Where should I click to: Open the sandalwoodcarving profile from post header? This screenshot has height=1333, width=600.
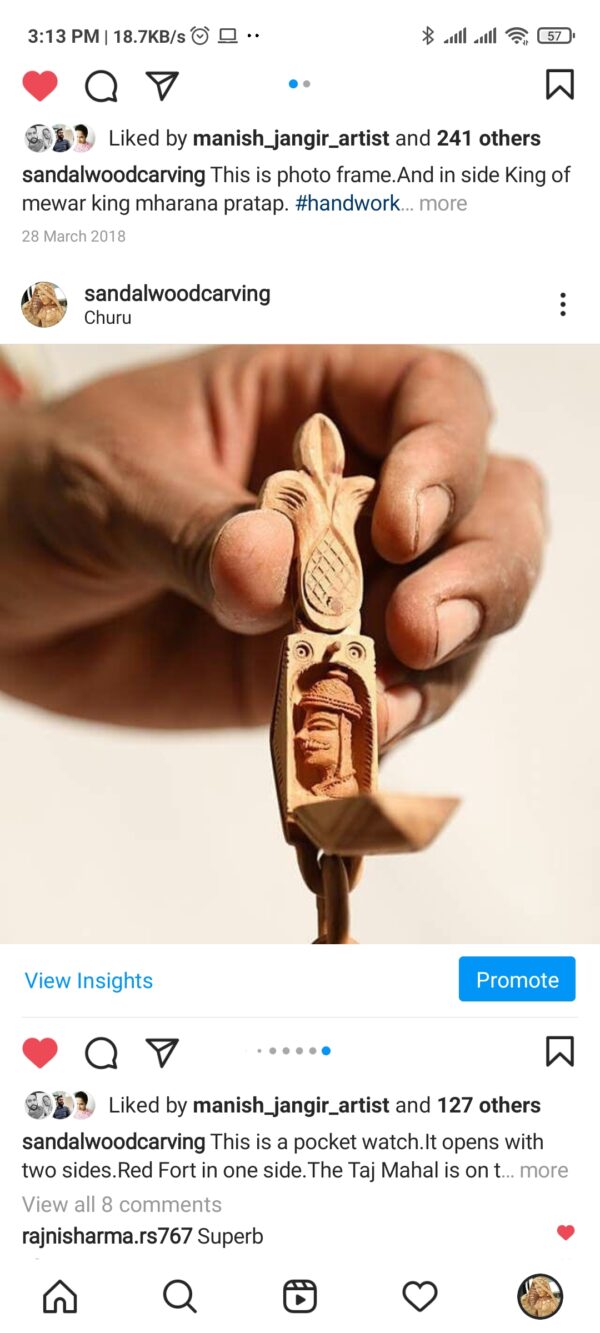[x=177, y=293]
